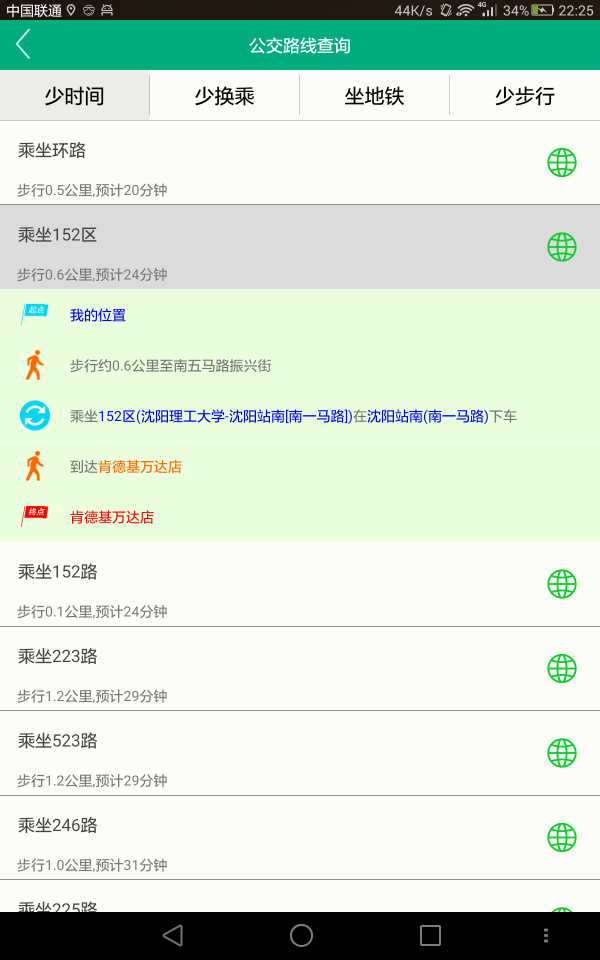The image size is (600, 960).
Task: Open map globe for 乘坐523路
Action: [562, 753]
